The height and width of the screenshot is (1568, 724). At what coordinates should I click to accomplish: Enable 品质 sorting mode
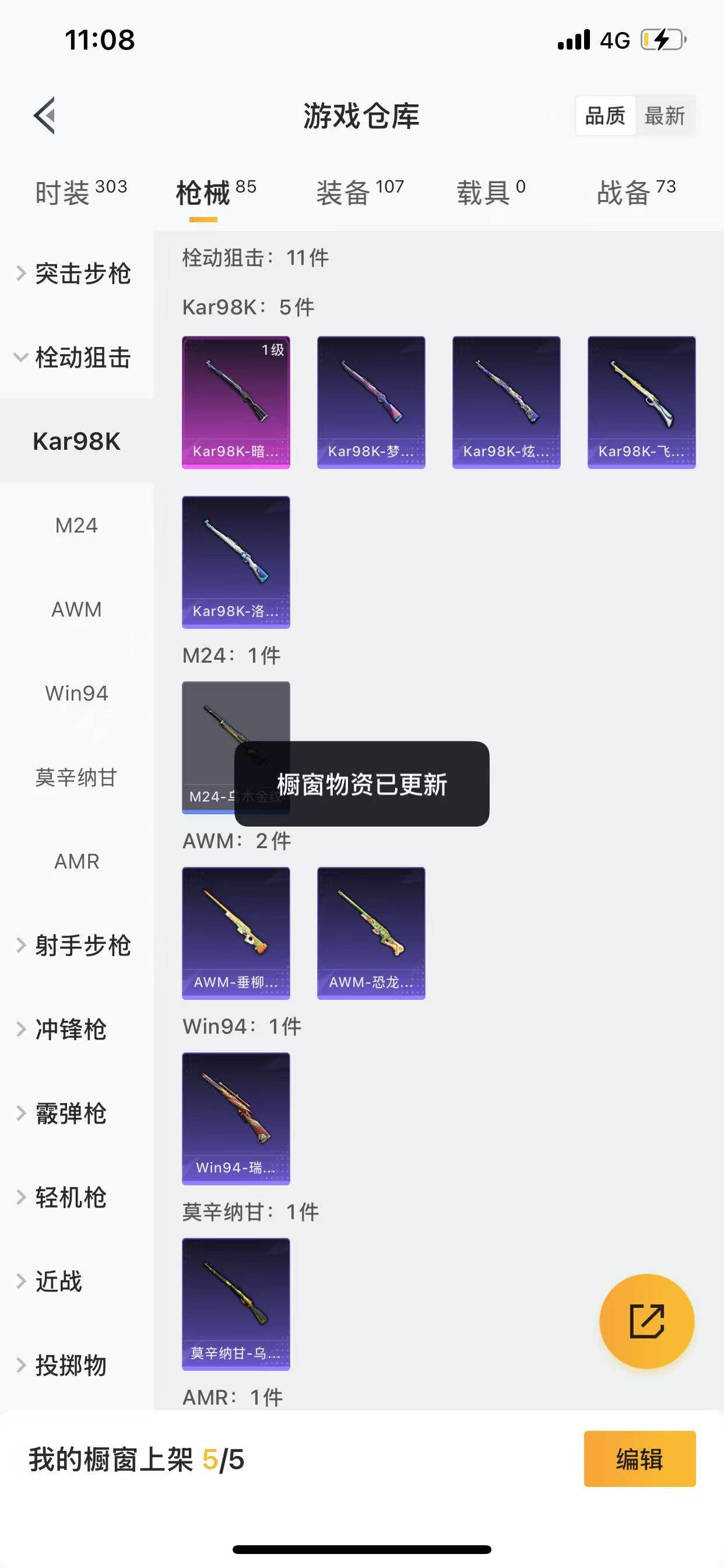(x=603, y=116)
